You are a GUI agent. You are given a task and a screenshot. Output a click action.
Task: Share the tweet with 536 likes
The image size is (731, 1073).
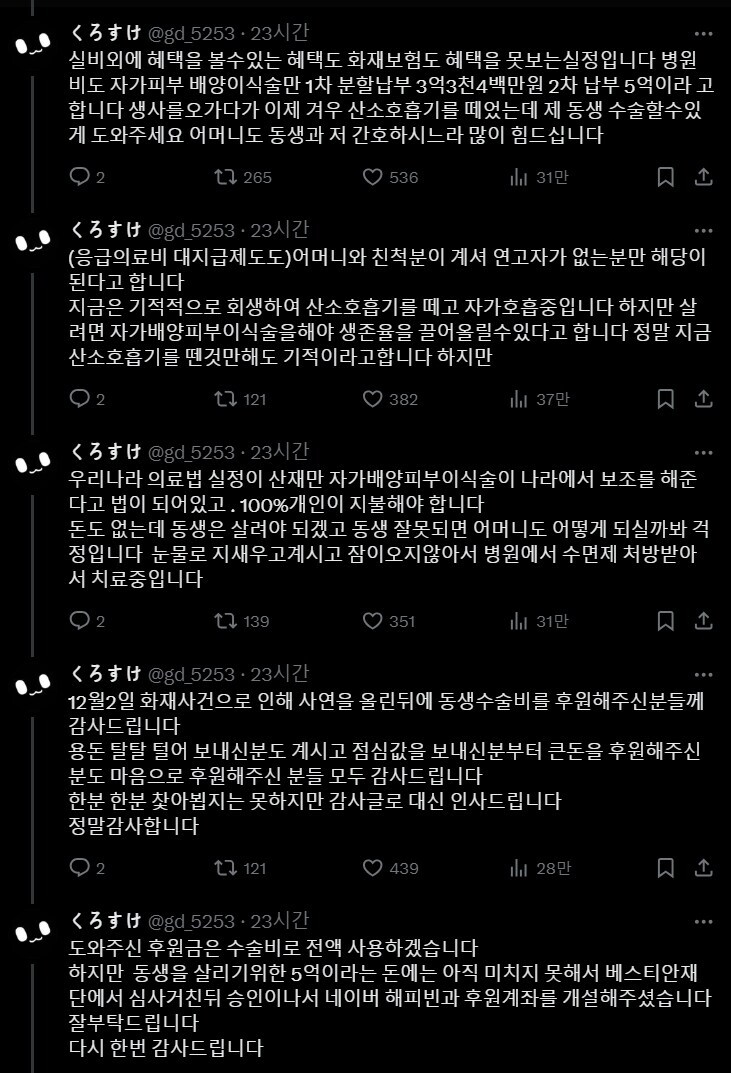703,178
